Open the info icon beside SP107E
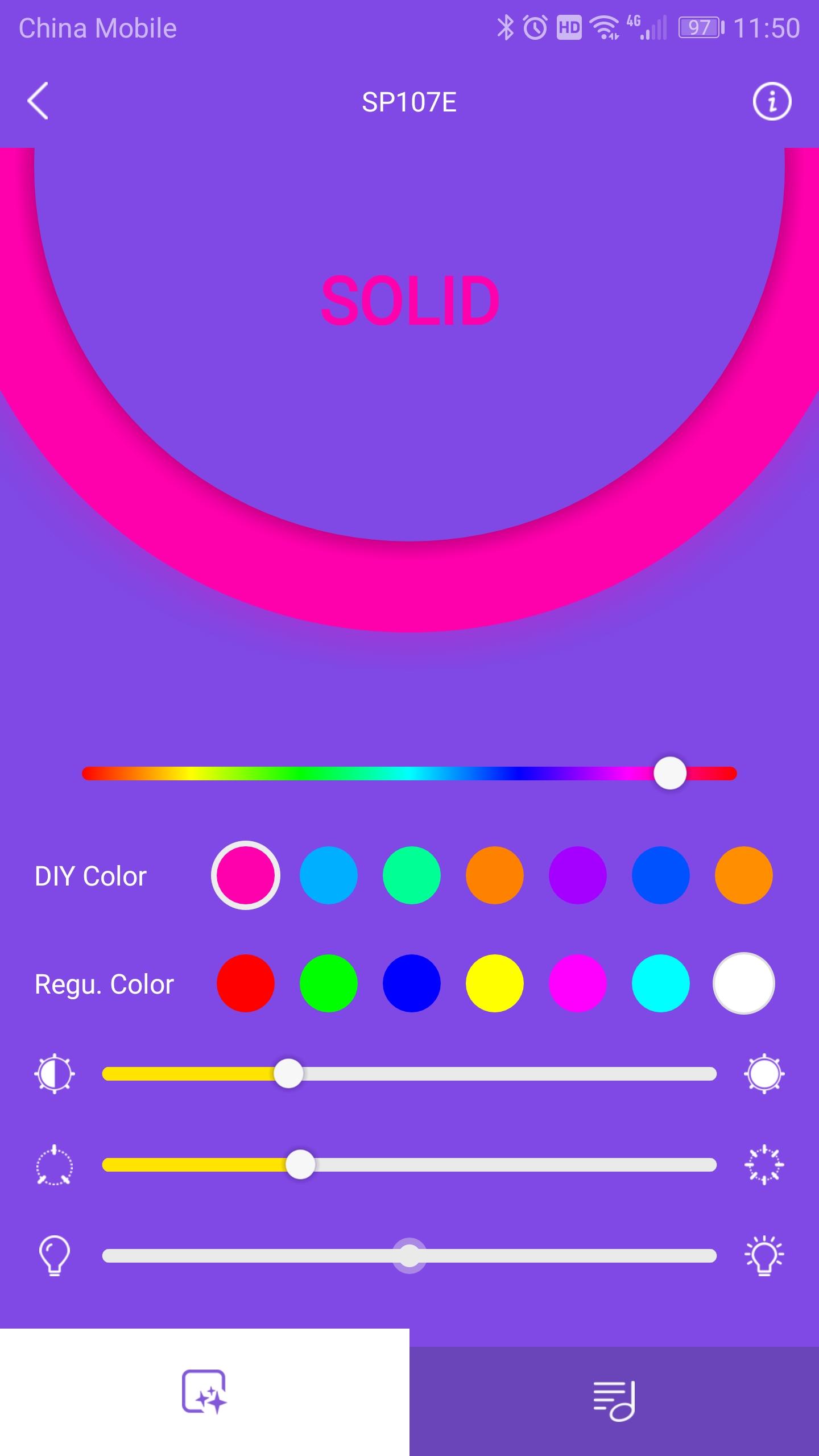819x1456 pixels. pos(772,102)
